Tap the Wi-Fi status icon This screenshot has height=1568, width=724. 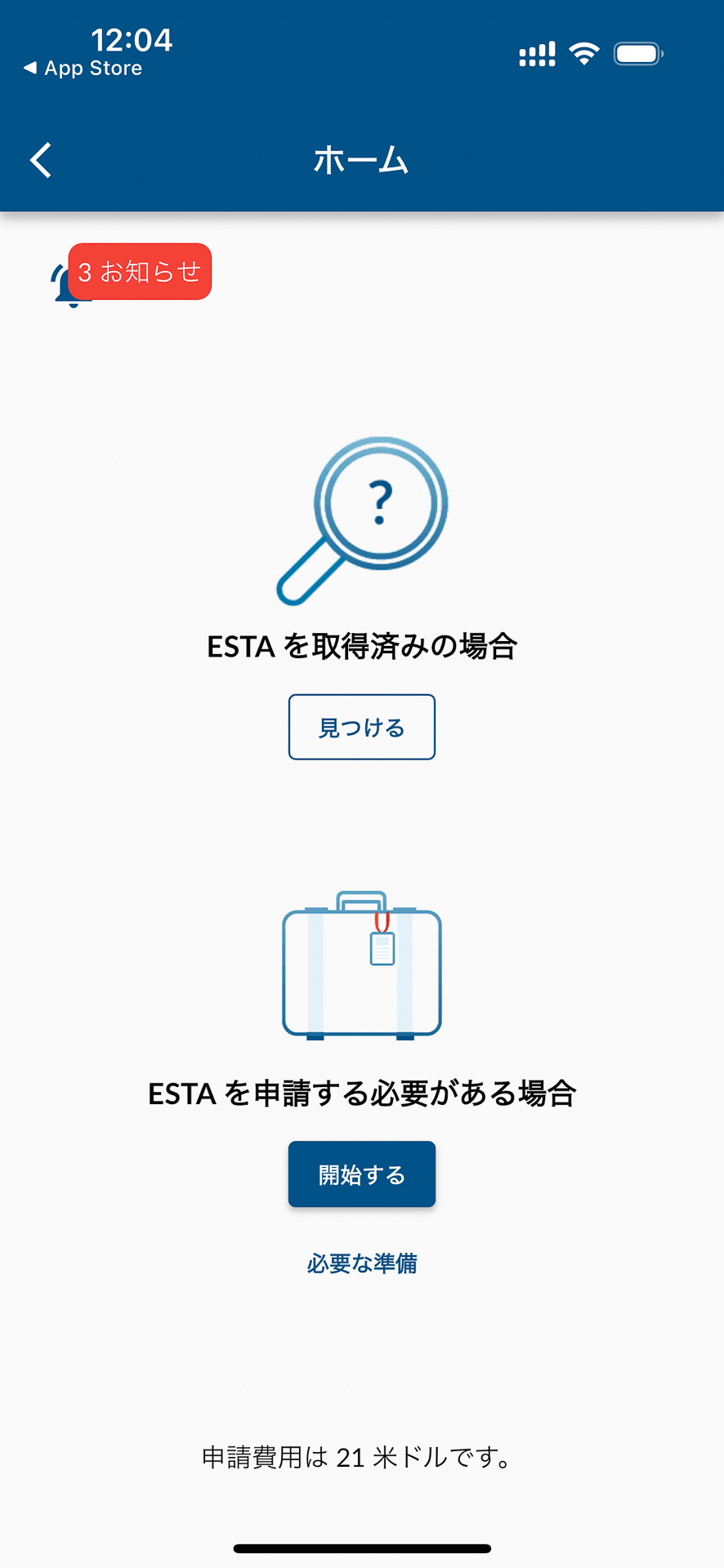(583, 52)
